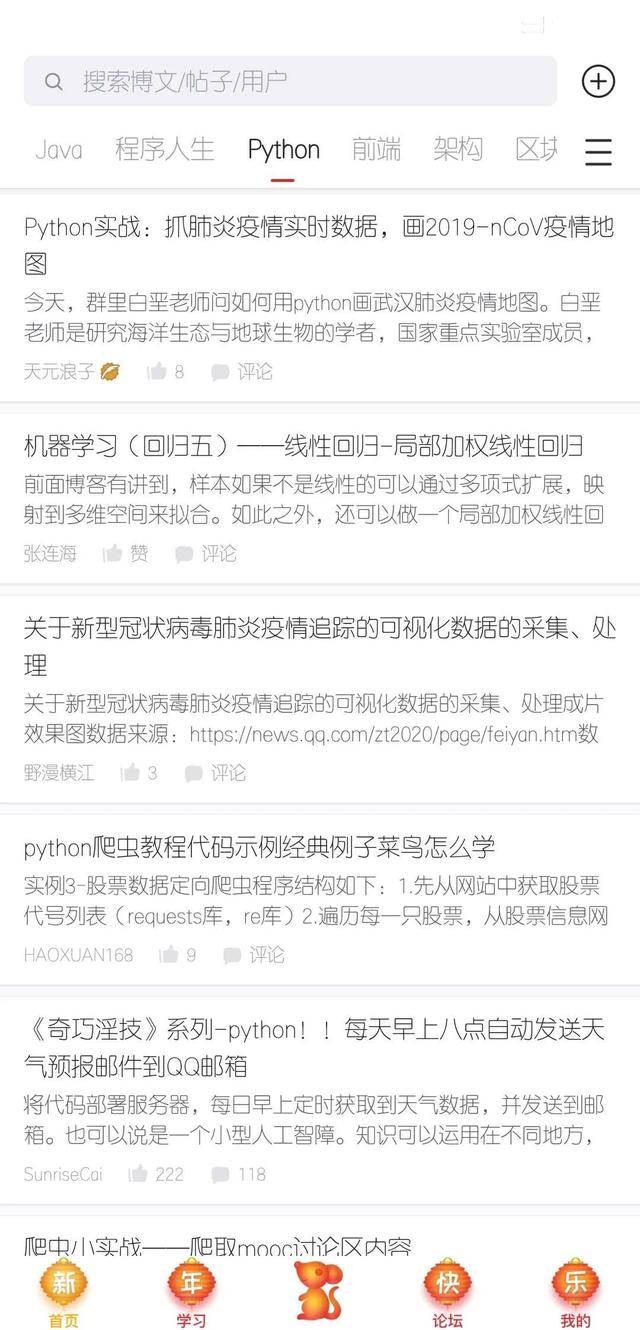Viewport: 640px width, 1330px height.
Task: Open the category list menu icon
Action: [x=598, y=151]
